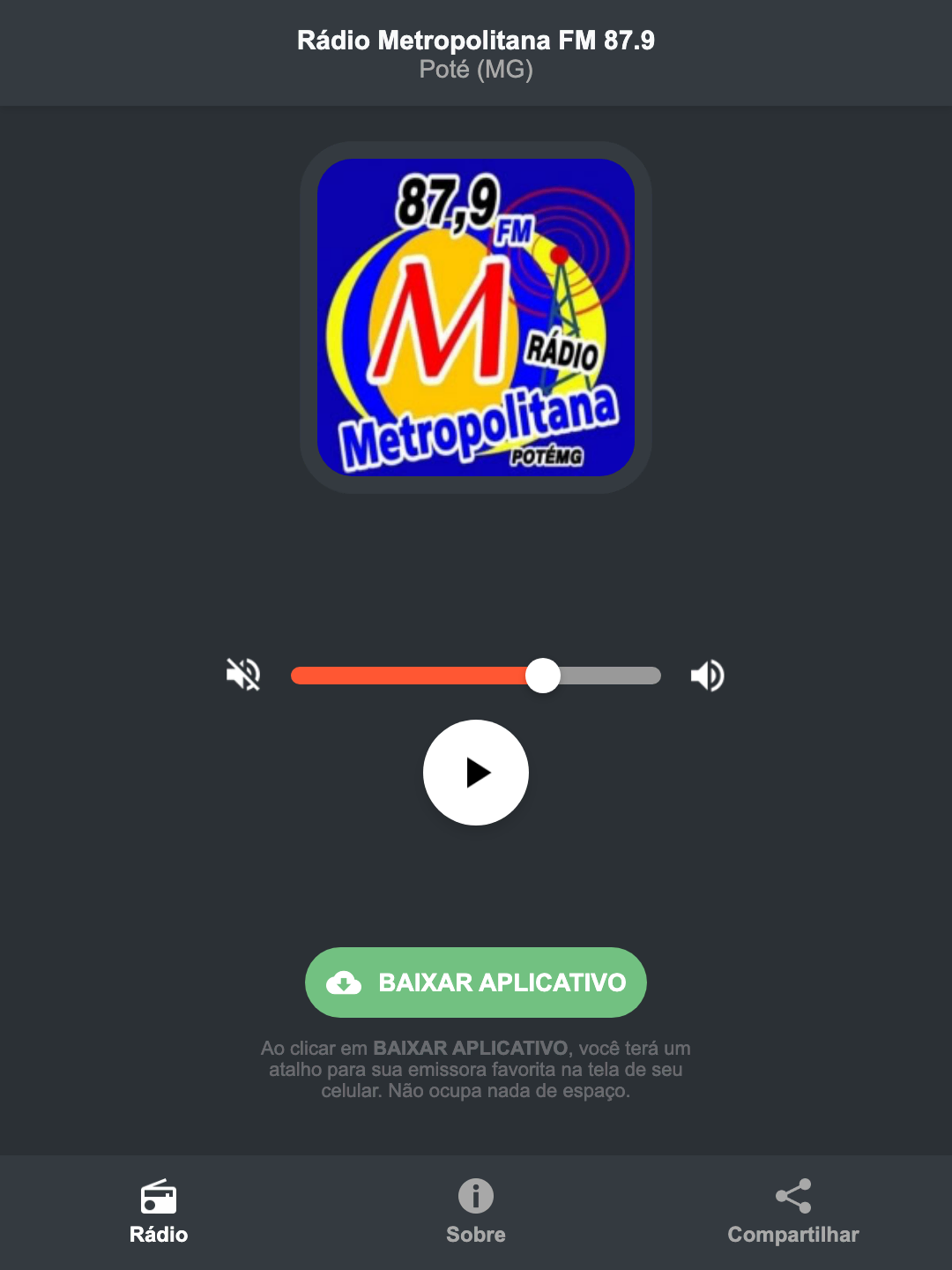Select the station title Rádio Metropolitana FM 87.9
This screenshot has width=952, height=1270.
[x=476, y=39]
